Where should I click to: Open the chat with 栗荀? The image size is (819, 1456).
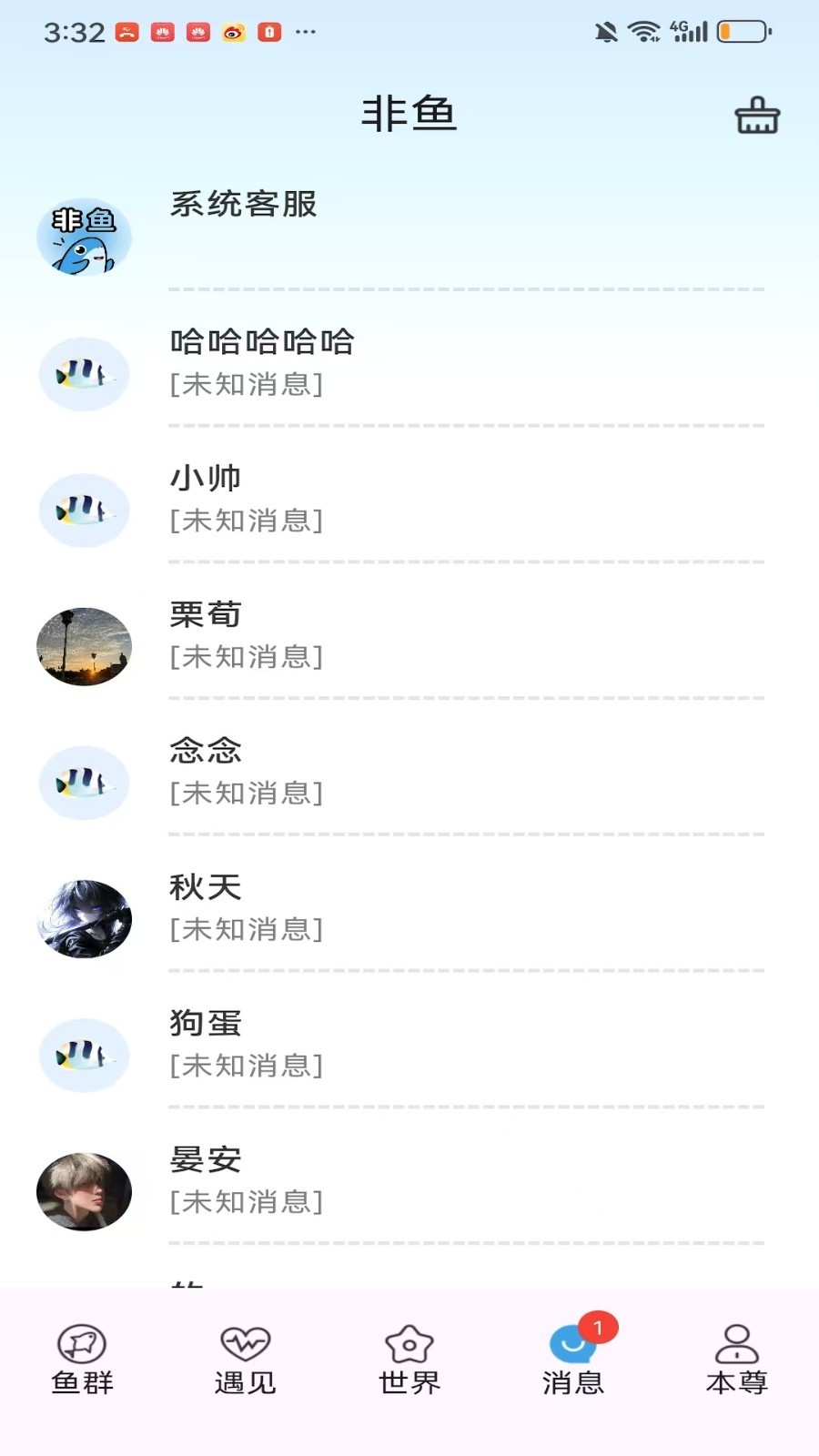point(409,635)
